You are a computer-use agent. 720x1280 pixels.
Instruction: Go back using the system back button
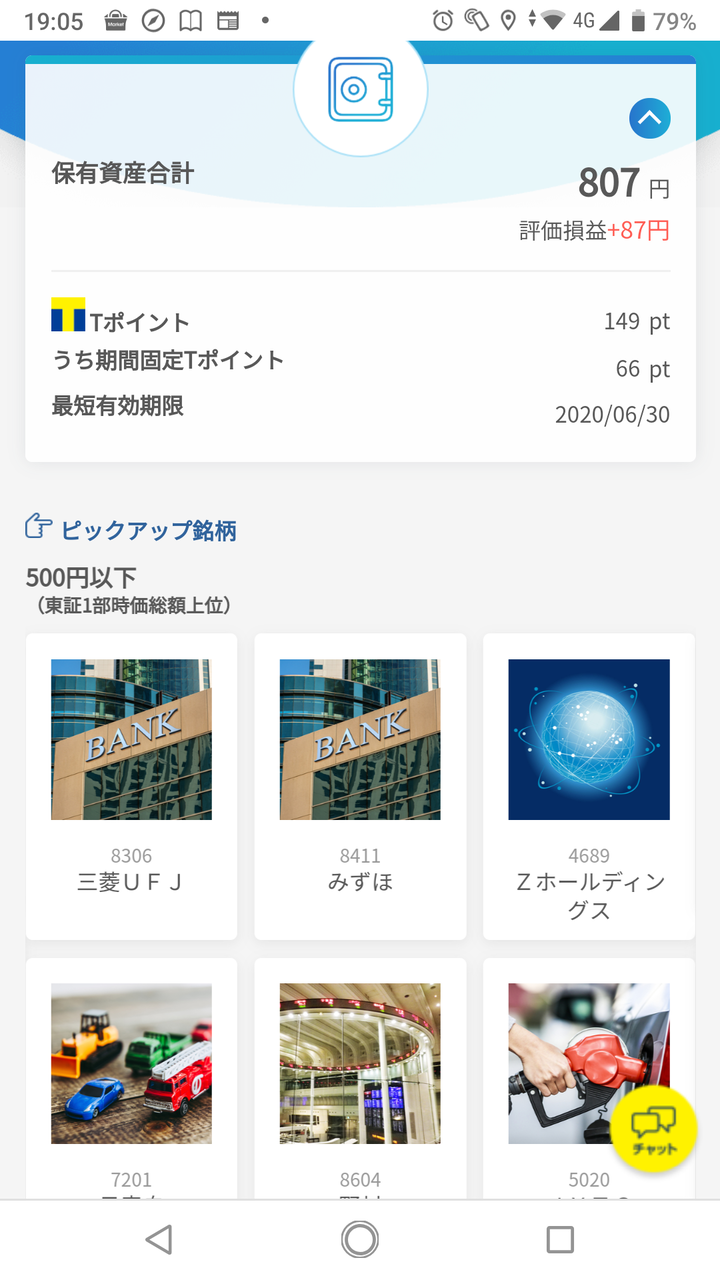(158, 1240)
